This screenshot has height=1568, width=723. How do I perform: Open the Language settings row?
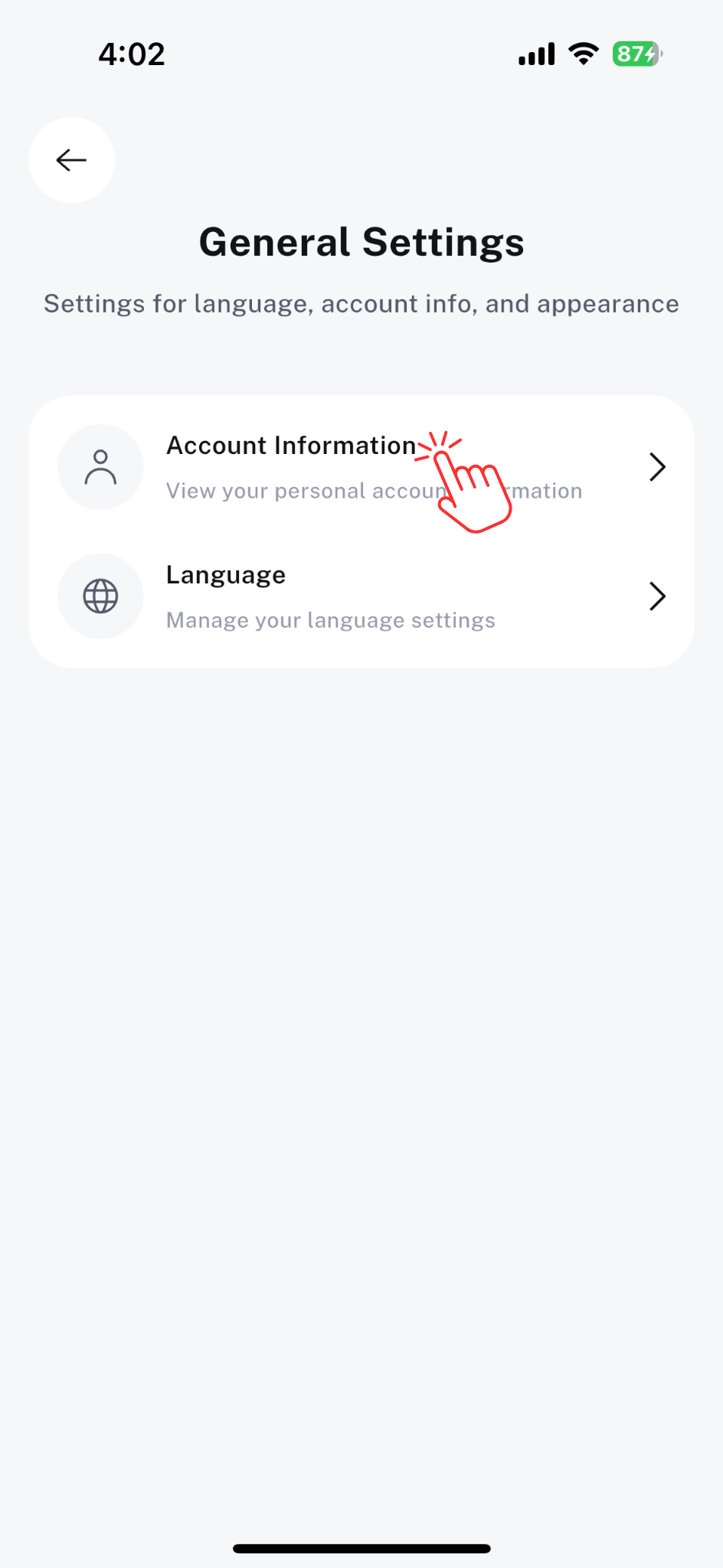[x=360, y=596]
